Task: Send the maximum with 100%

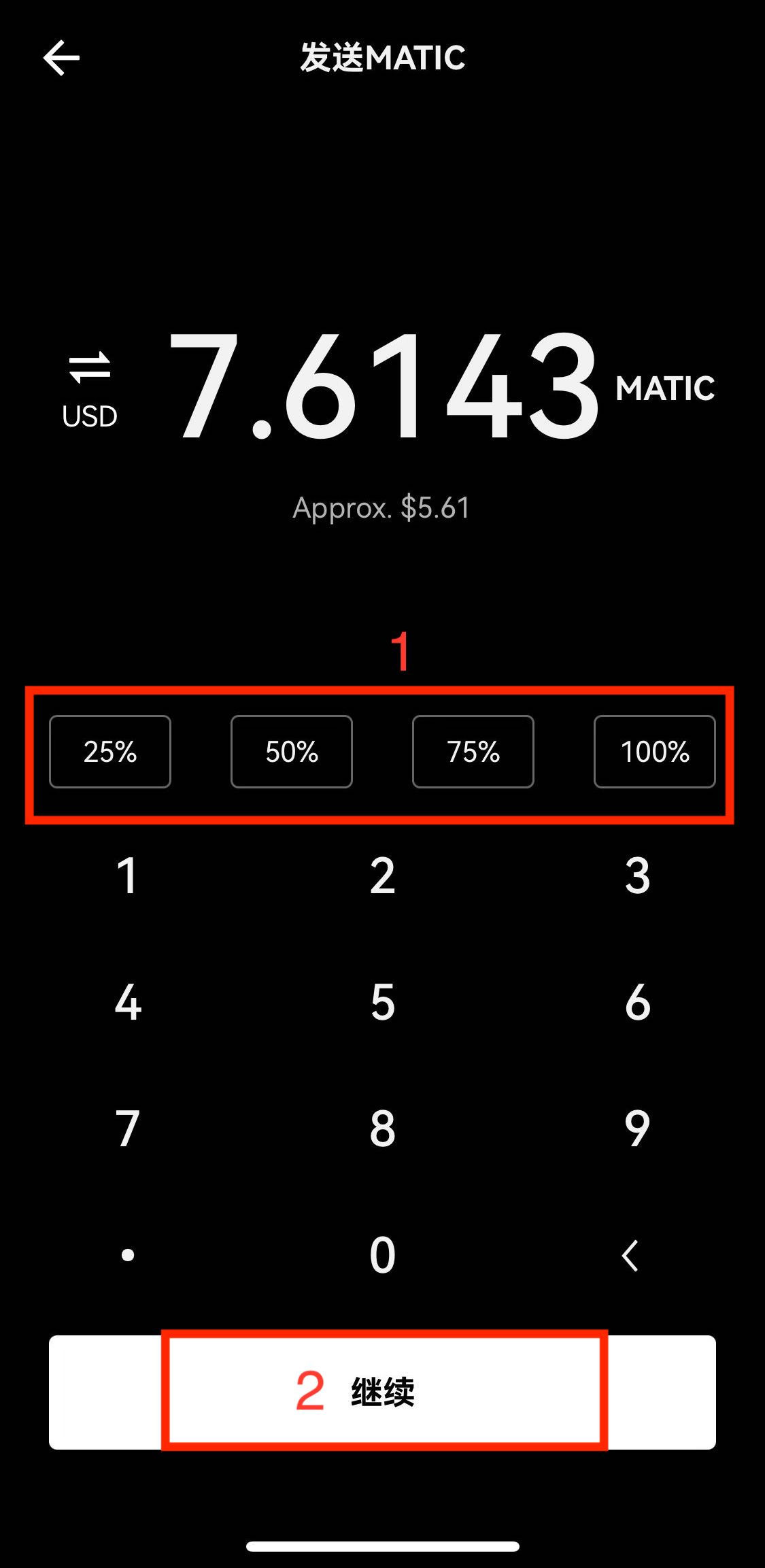Action: [654, 752]
